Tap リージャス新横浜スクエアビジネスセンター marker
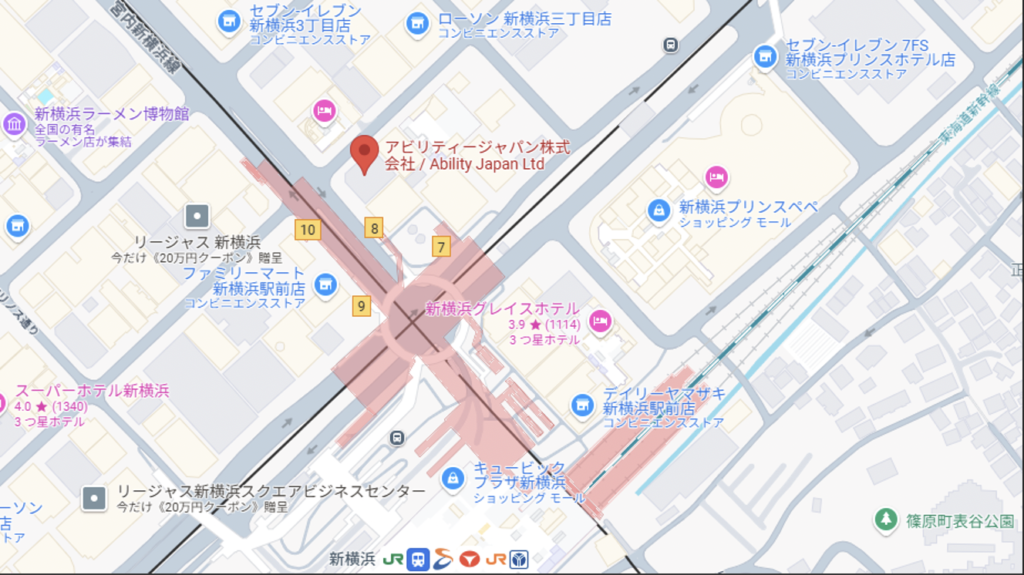 click(x=95, y=495)
